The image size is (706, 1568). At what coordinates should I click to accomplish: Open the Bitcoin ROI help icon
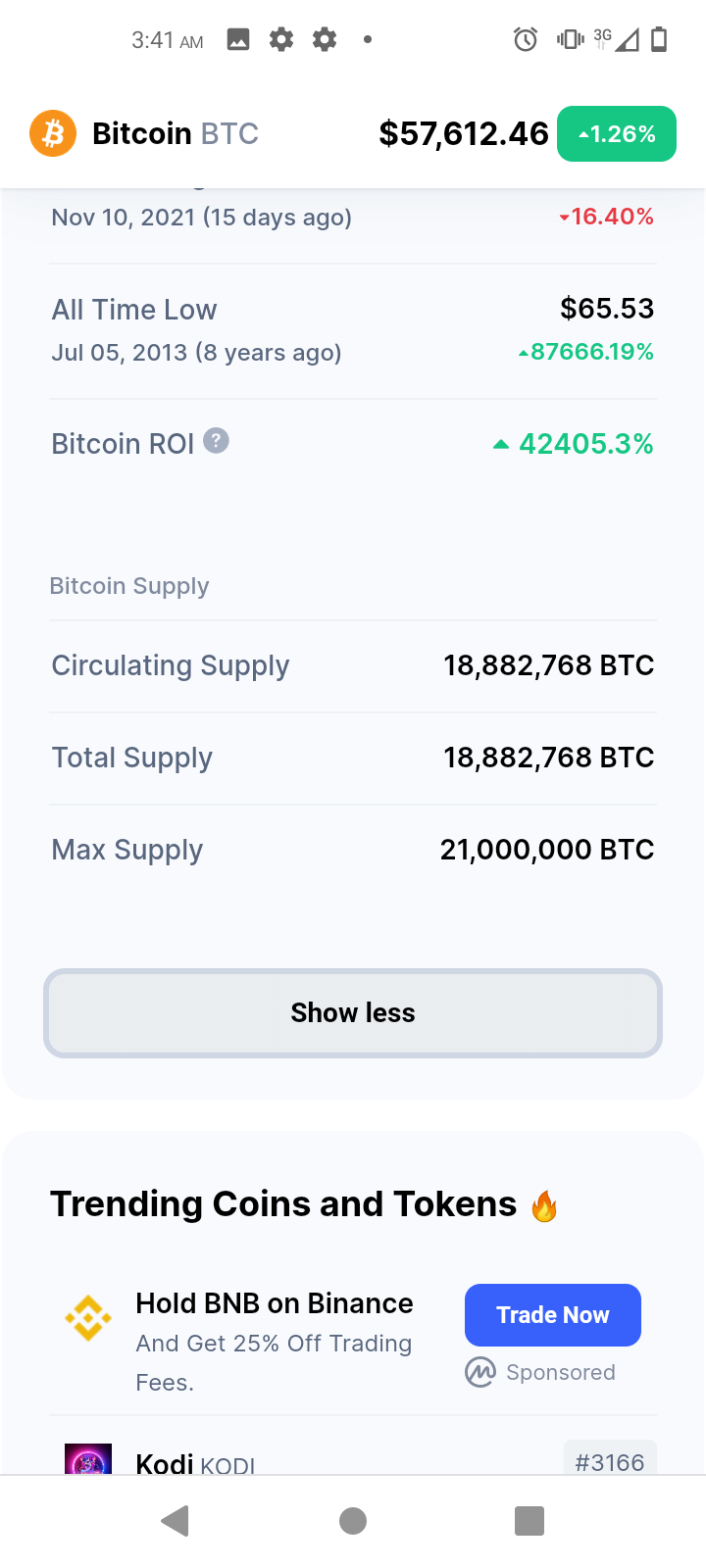(x=216, y=441)
